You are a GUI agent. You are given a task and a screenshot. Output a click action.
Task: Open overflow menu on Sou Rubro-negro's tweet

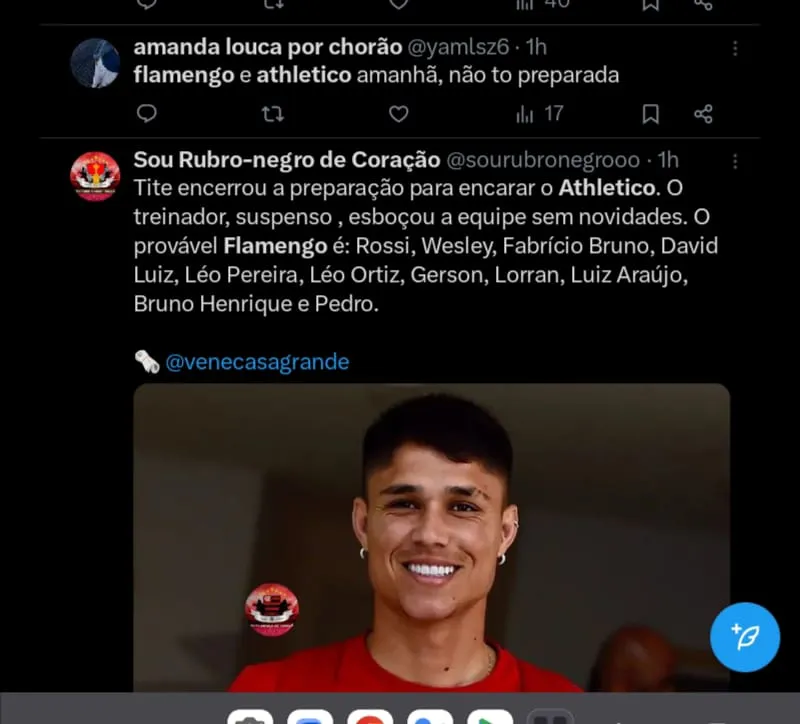(x=735, y=161)
